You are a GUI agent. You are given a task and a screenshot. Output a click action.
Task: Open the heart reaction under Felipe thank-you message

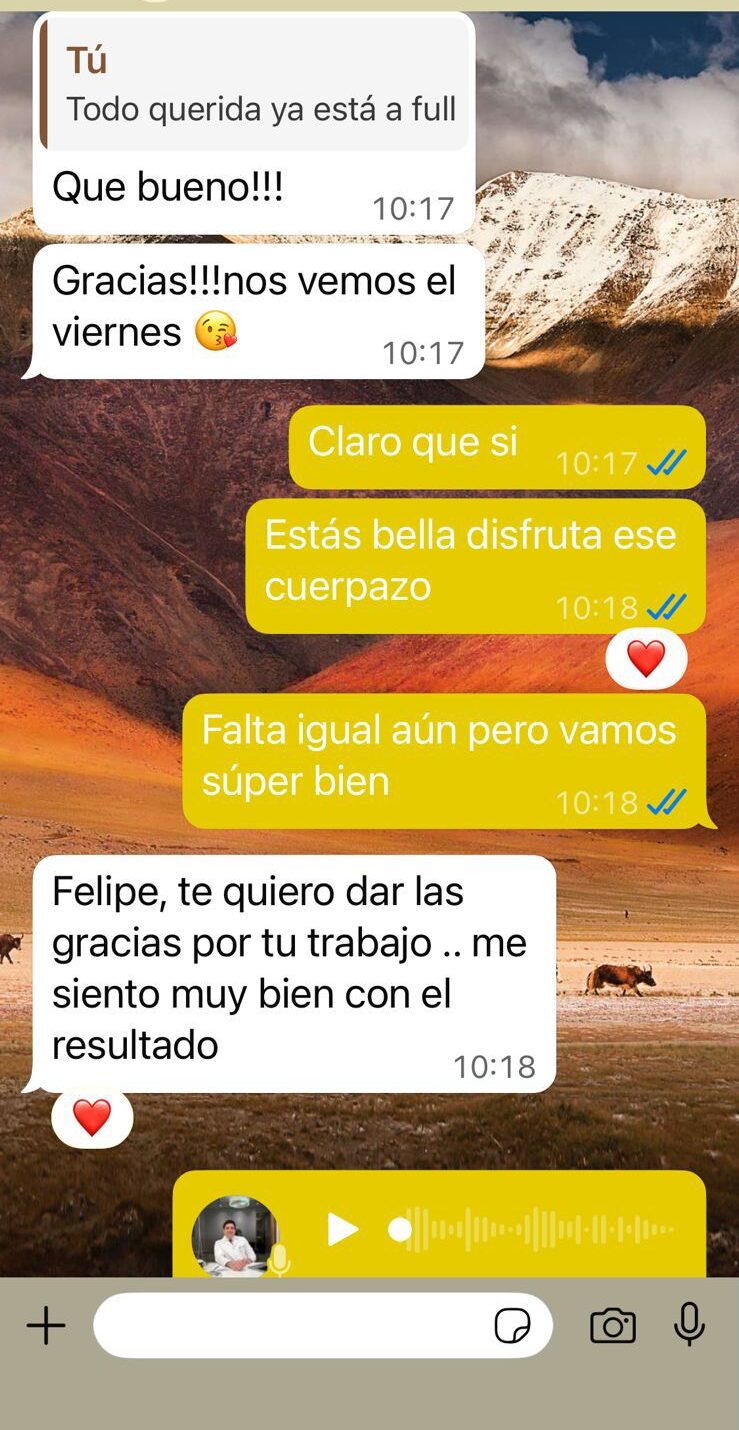pyautogui.click(x=92, y=1117)
